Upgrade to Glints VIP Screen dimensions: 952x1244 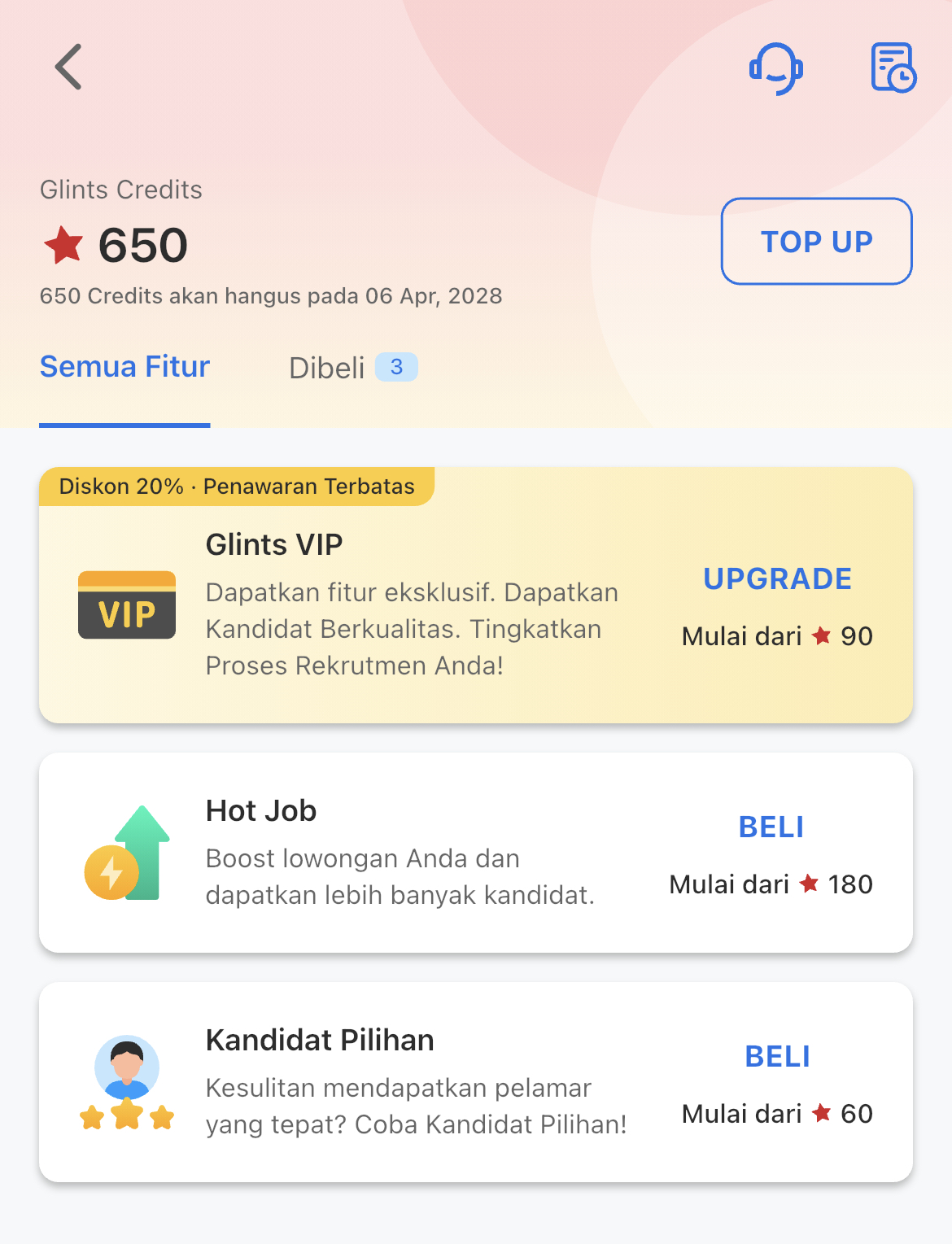777,579
